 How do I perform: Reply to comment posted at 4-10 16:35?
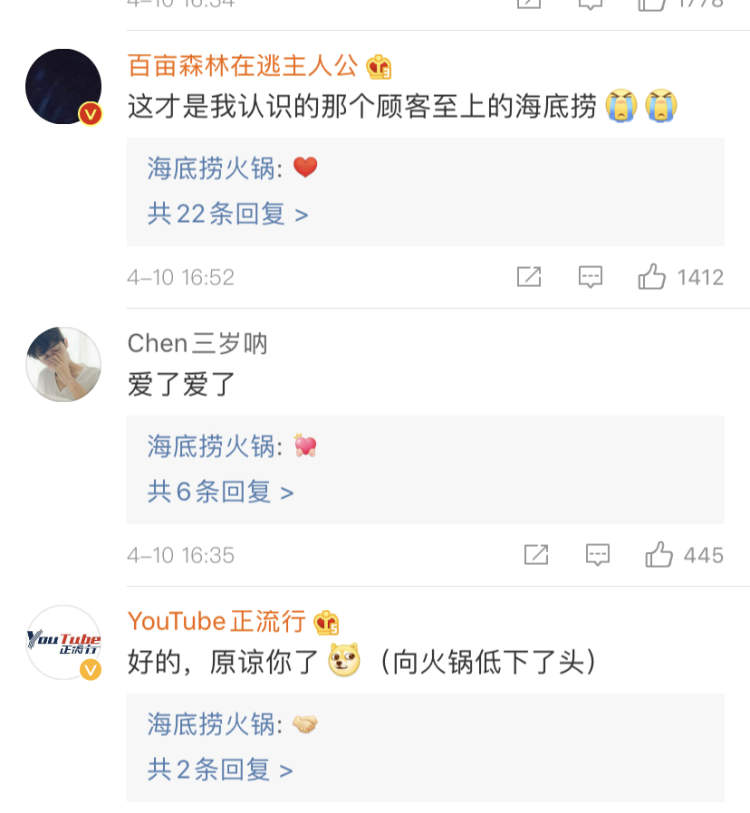pos(598,555)
